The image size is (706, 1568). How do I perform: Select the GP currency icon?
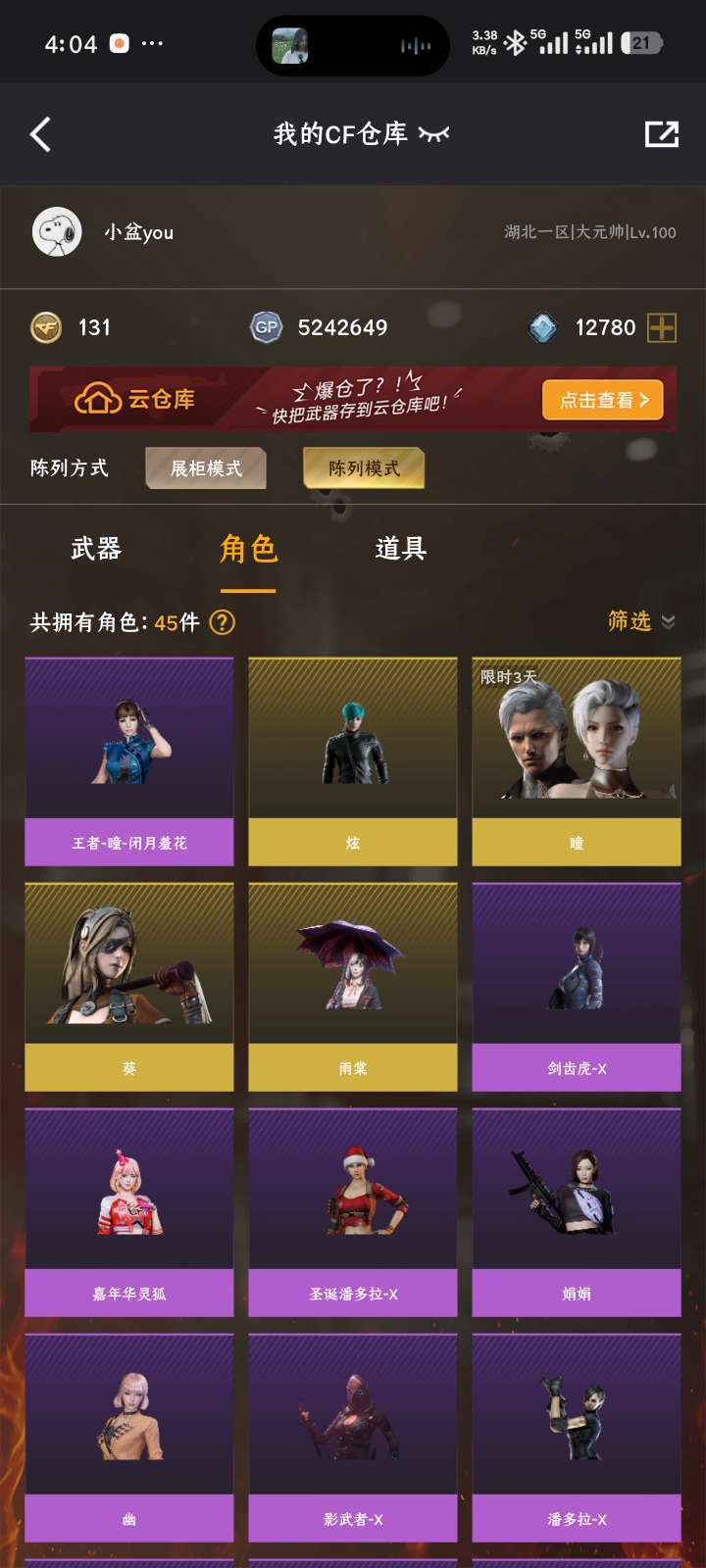point(267,327)
